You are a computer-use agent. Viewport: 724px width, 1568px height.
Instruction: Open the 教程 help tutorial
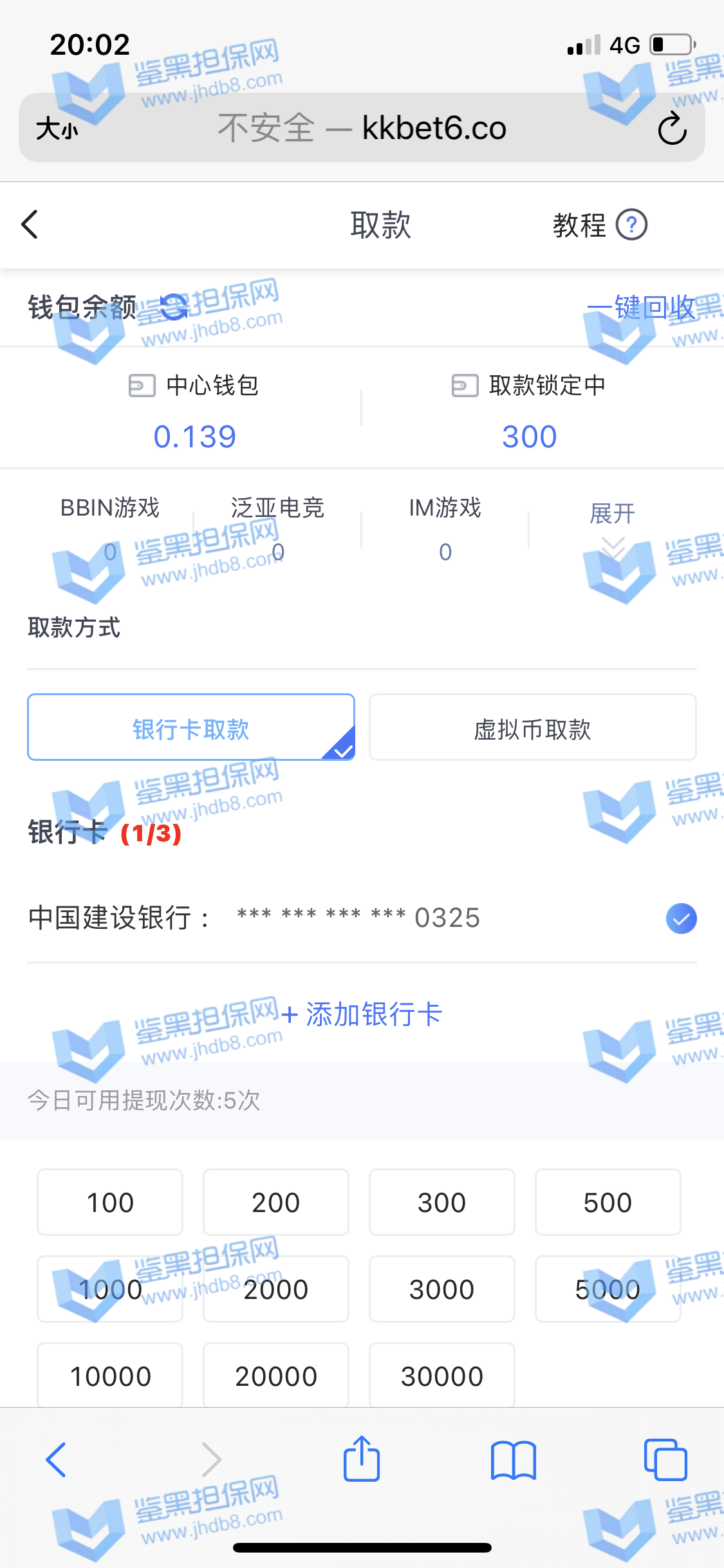point(599,225)
